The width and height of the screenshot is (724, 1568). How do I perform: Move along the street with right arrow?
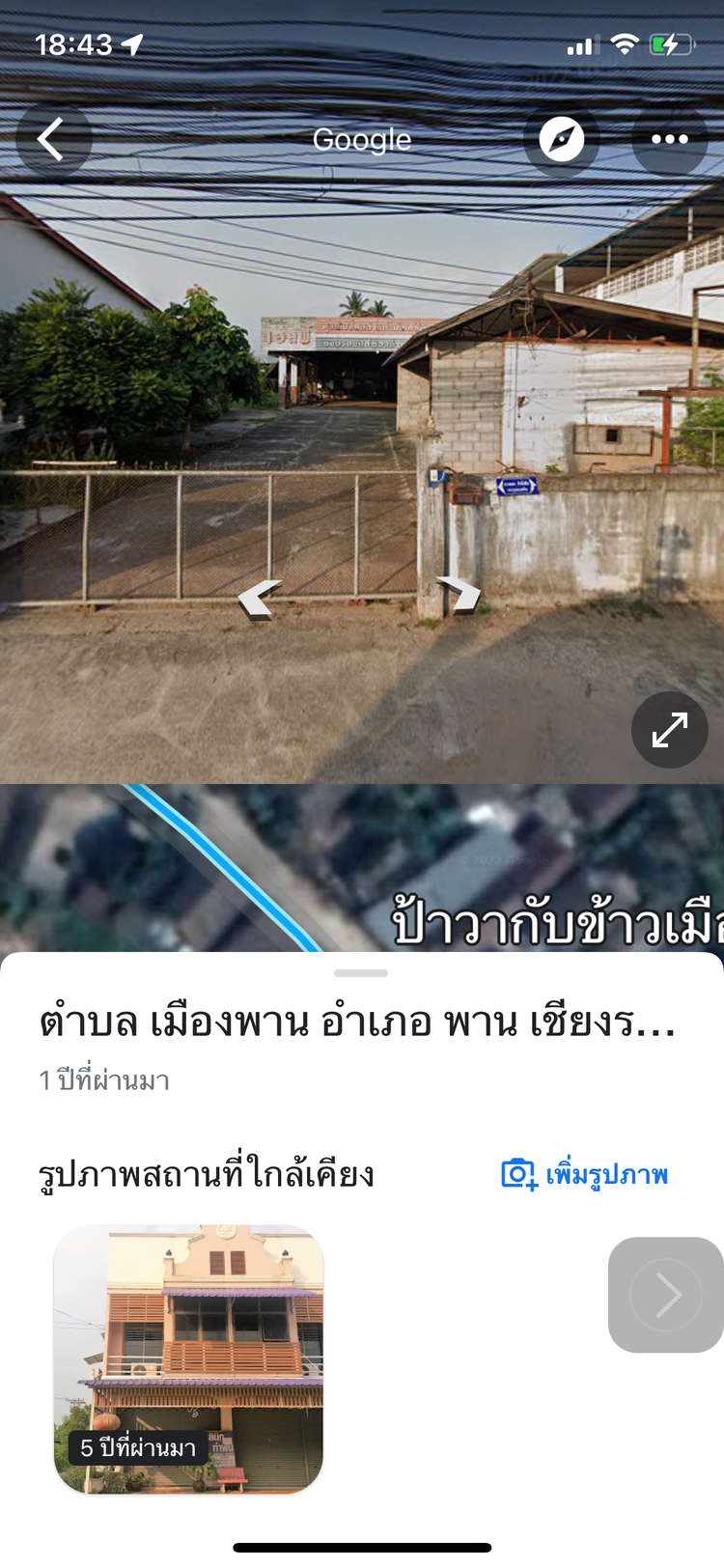[x=459, y=593]
